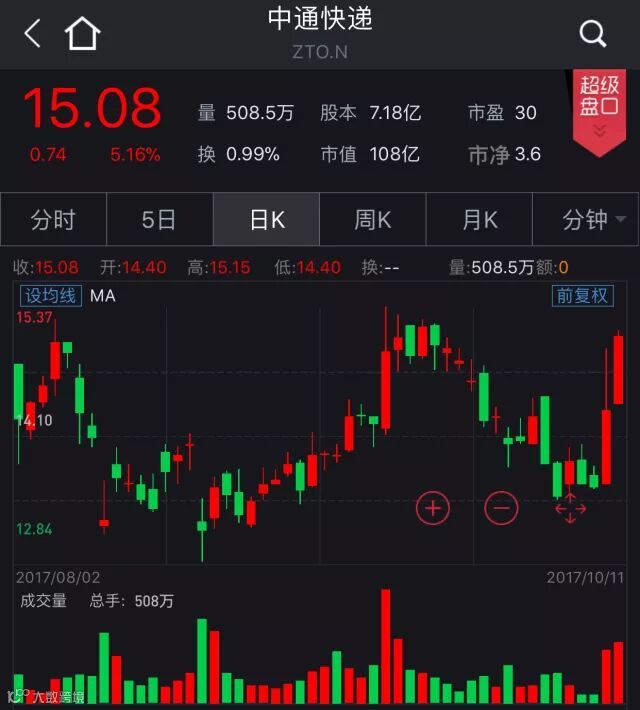Zoom out chart with minus button

pos(501,508)
